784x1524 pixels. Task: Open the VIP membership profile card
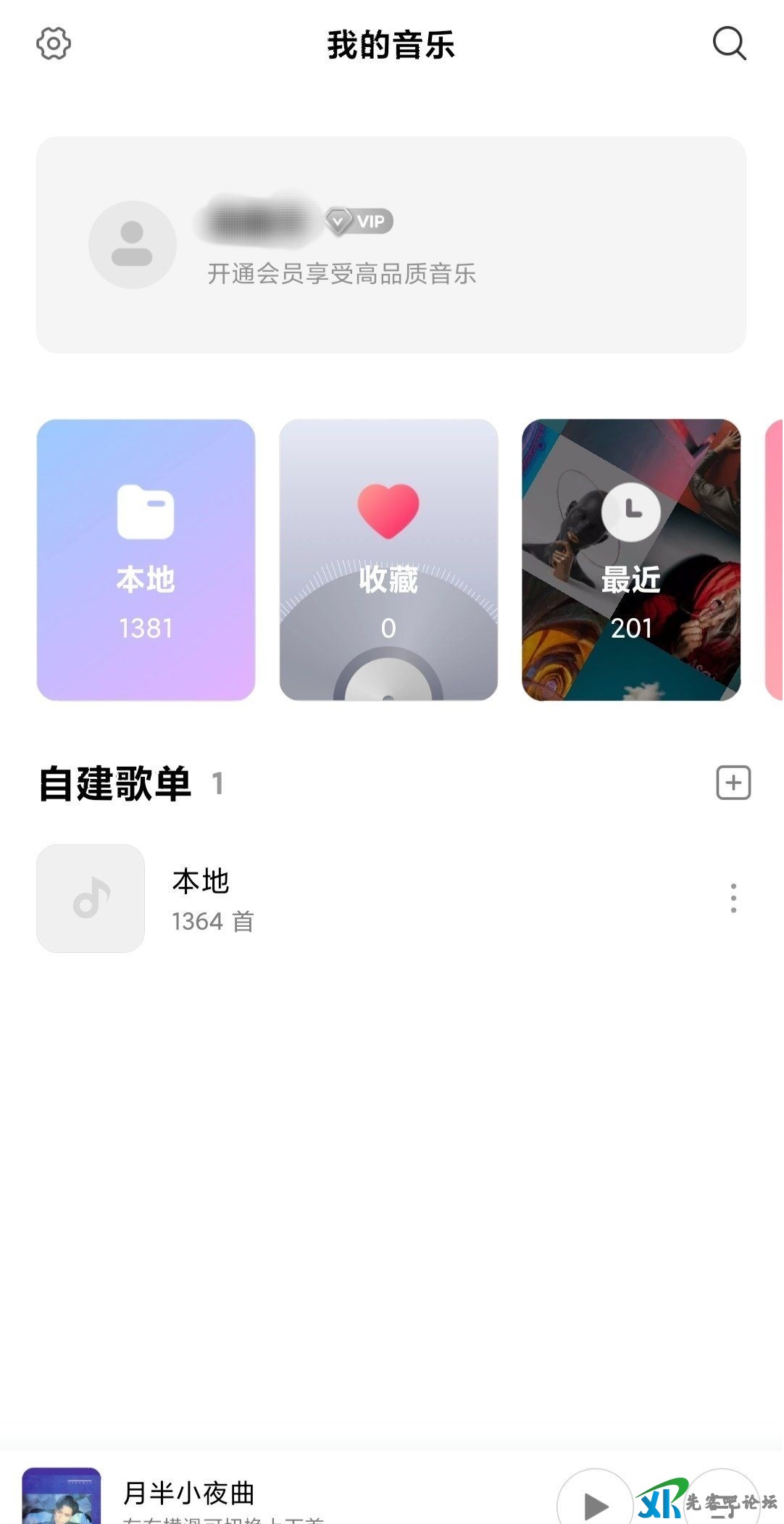coord(391,245)
